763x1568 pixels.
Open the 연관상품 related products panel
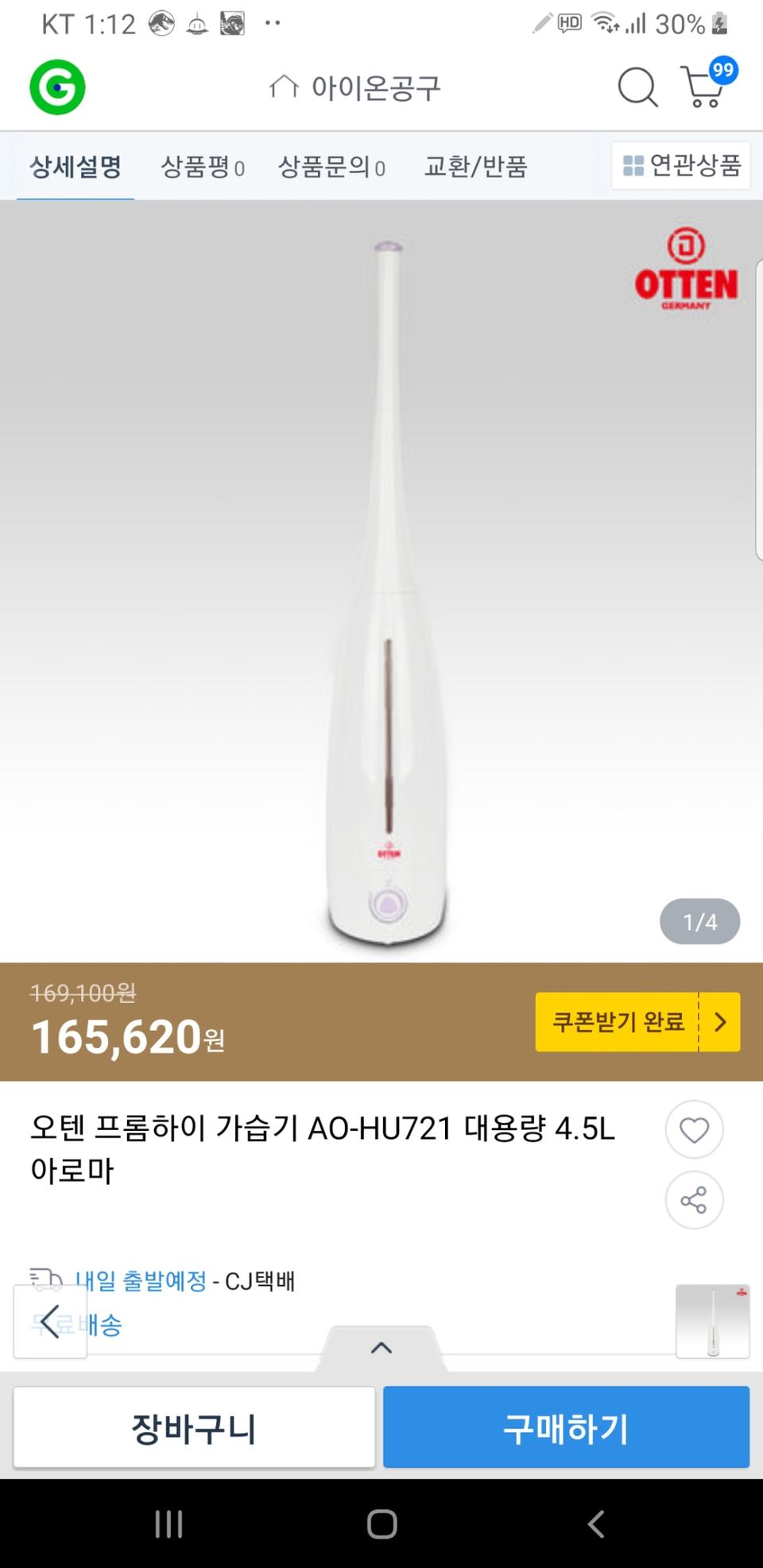pos(680,165)
